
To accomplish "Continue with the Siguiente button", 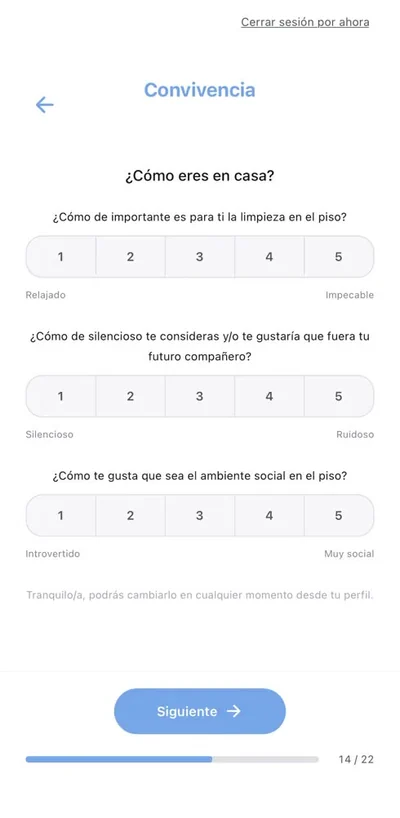I will click(x=200, y=711).
